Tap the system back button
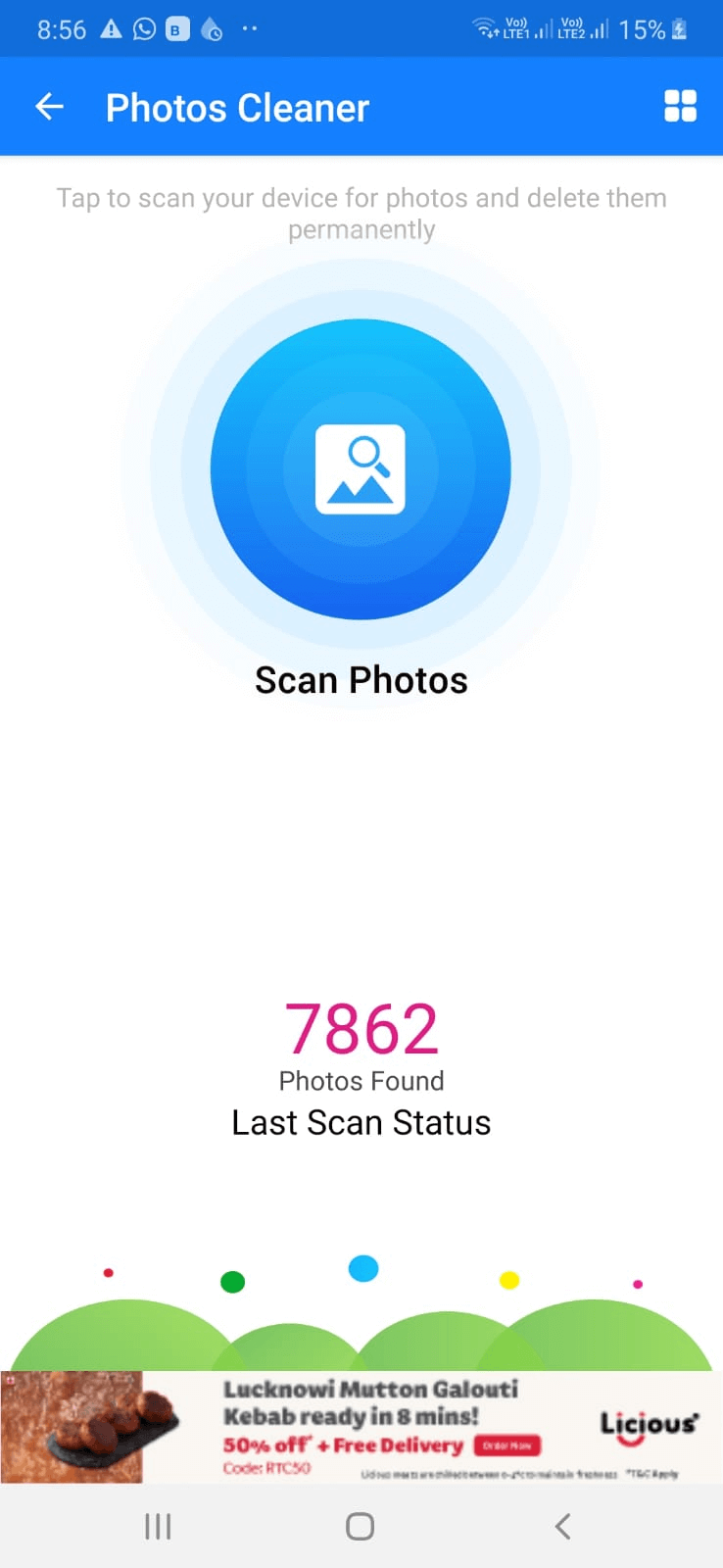The height and width of the screenshot is (1568, 723). (562, 1526)
